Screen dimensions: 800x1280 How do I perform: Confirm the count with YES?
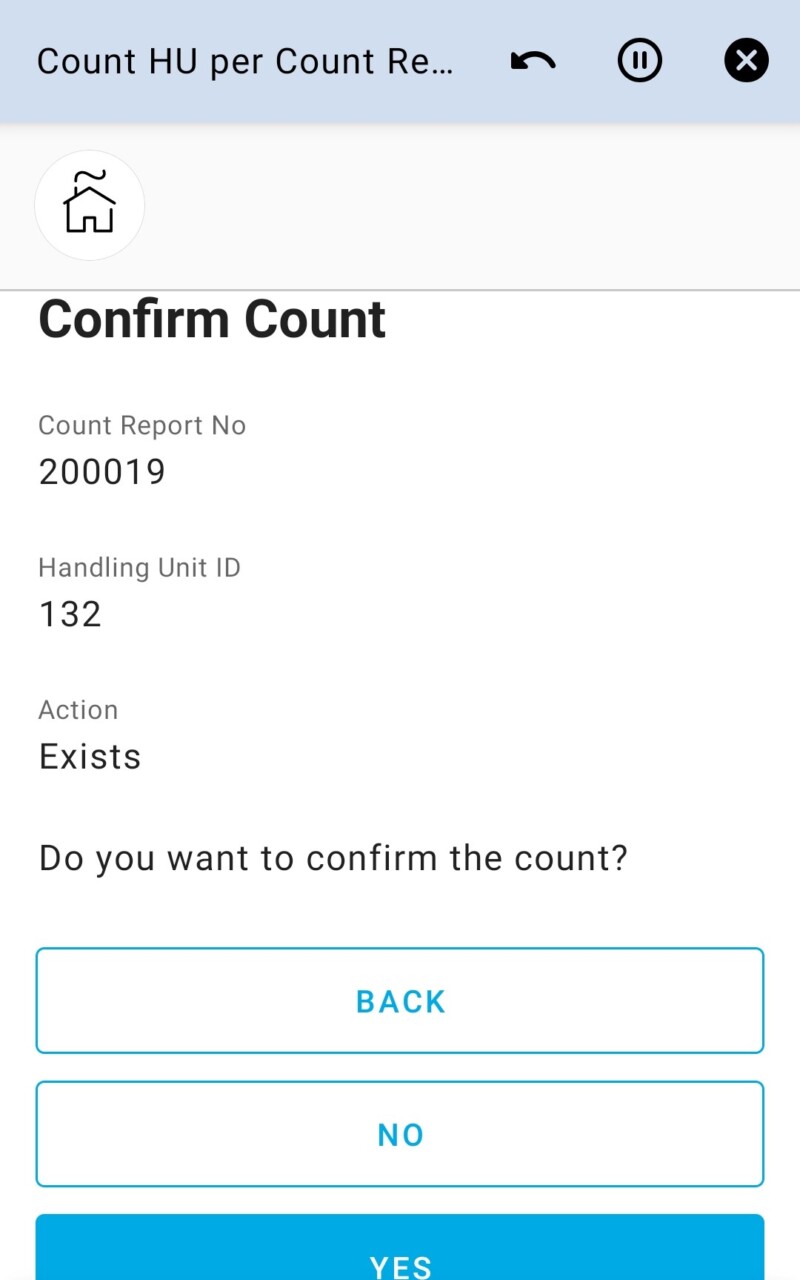pos(400,1254)
